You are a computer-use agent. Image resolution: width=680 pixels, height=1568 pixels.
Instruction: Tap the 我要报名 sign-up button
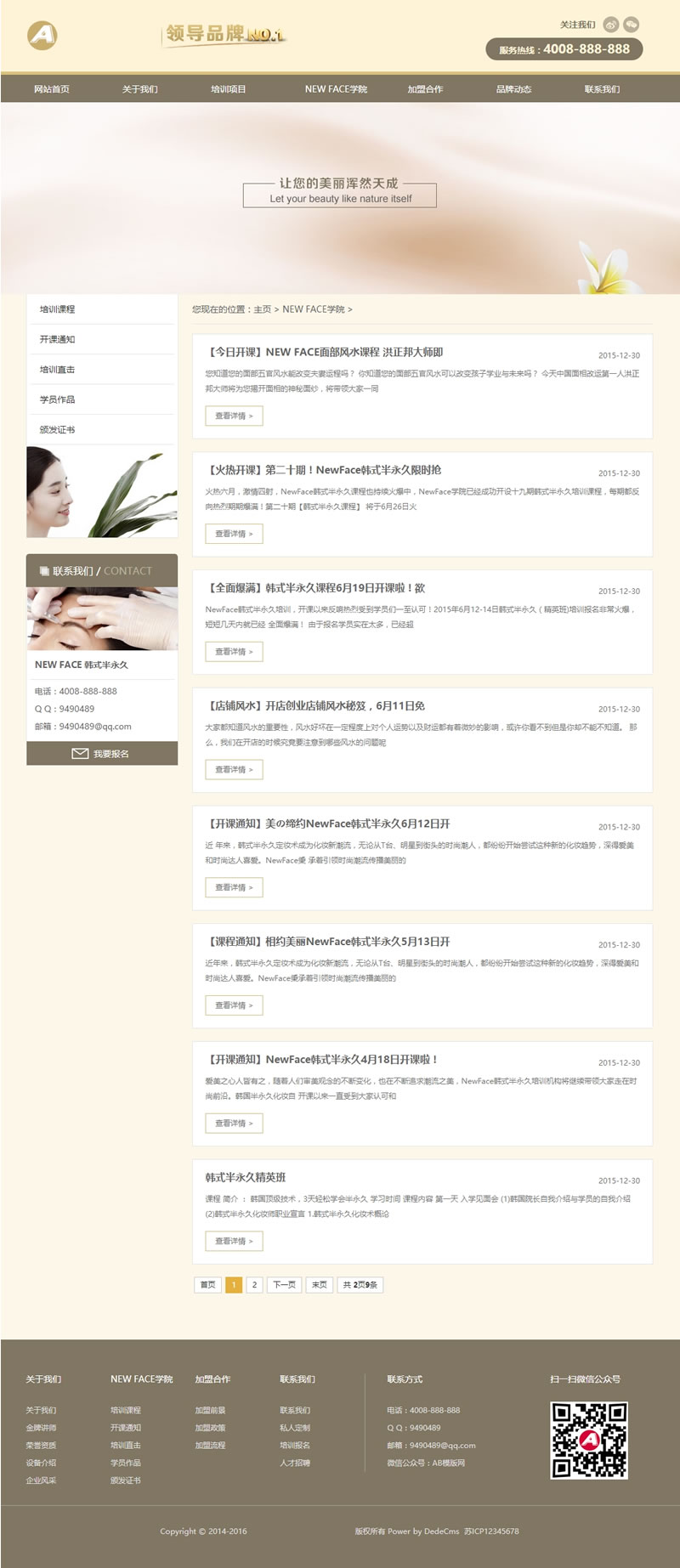click(x=102, y=754)
